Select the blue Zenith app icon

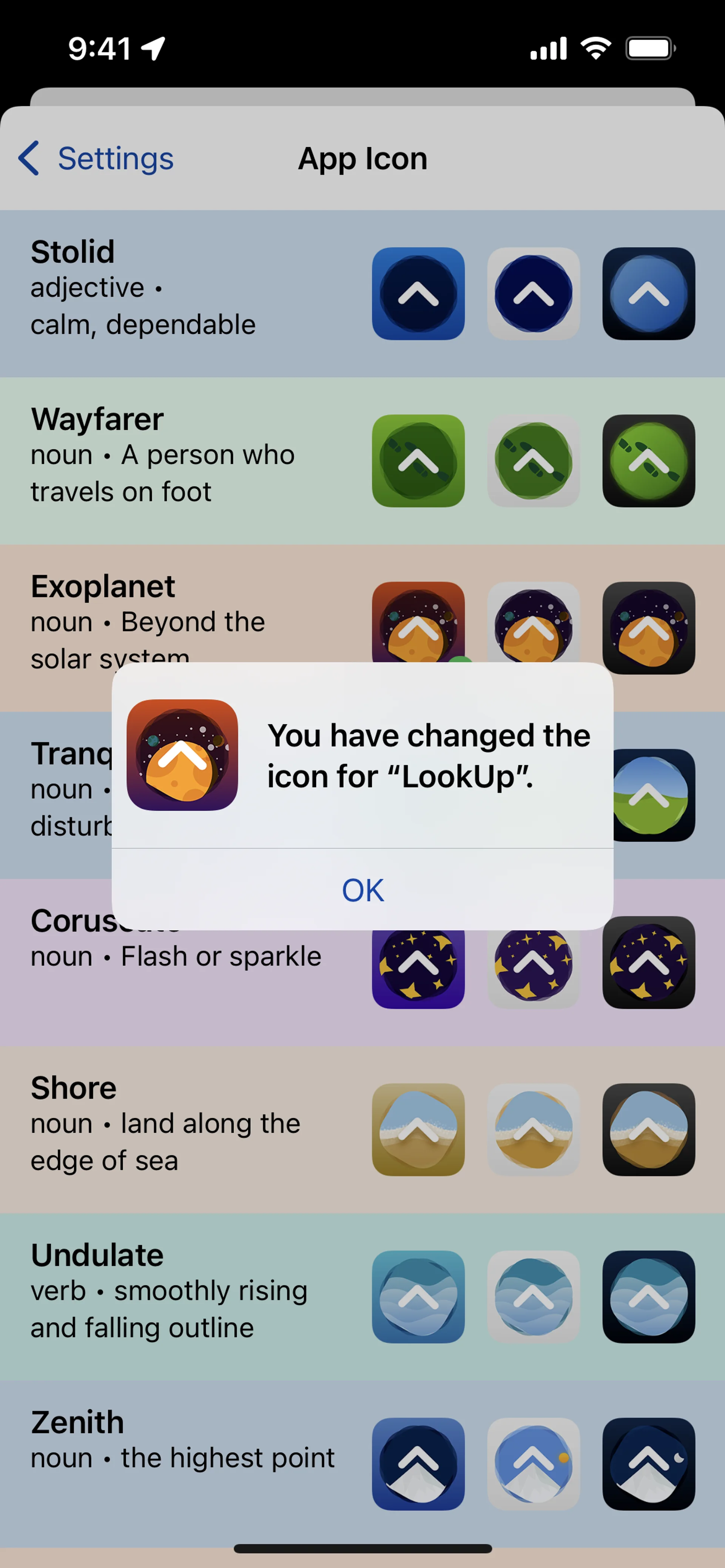tap(418, 1464)
